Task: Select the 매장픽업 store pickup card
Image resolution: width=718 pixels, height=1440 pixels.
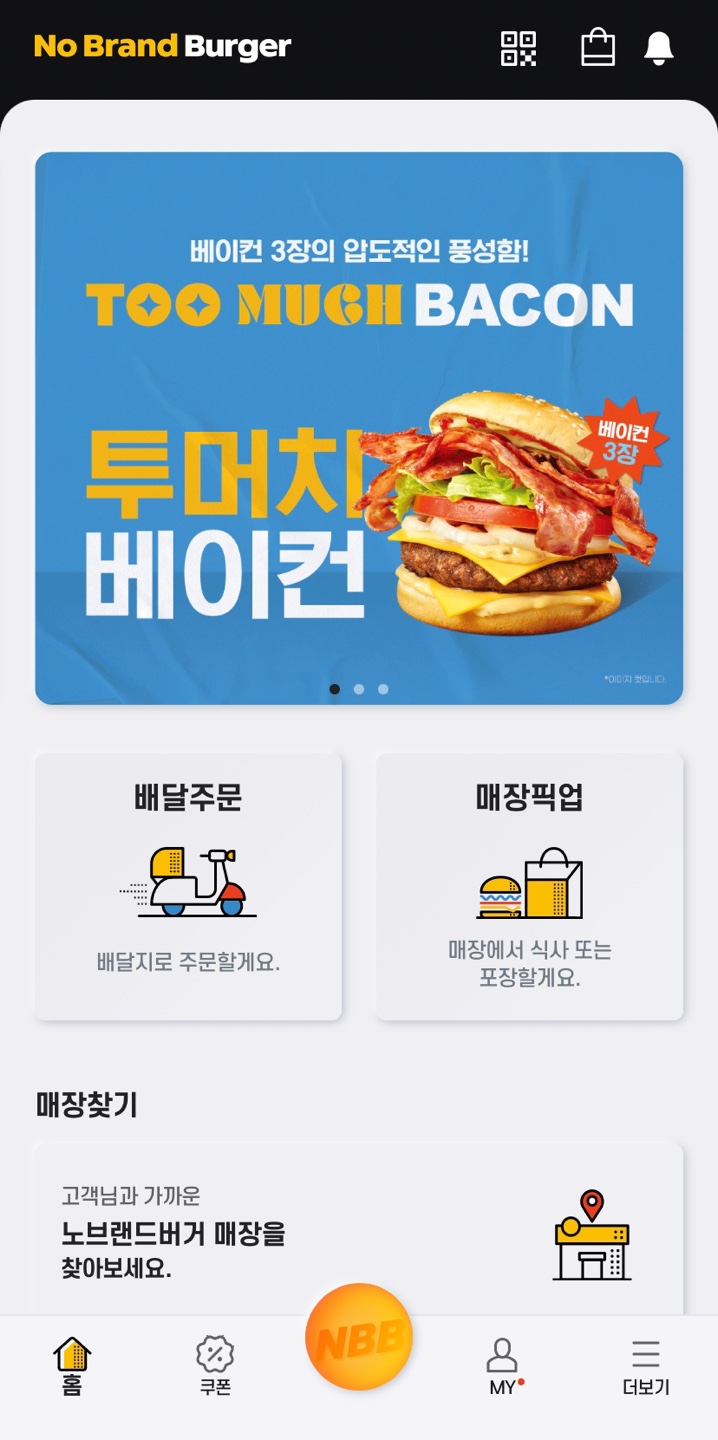Action: point(529,886)
